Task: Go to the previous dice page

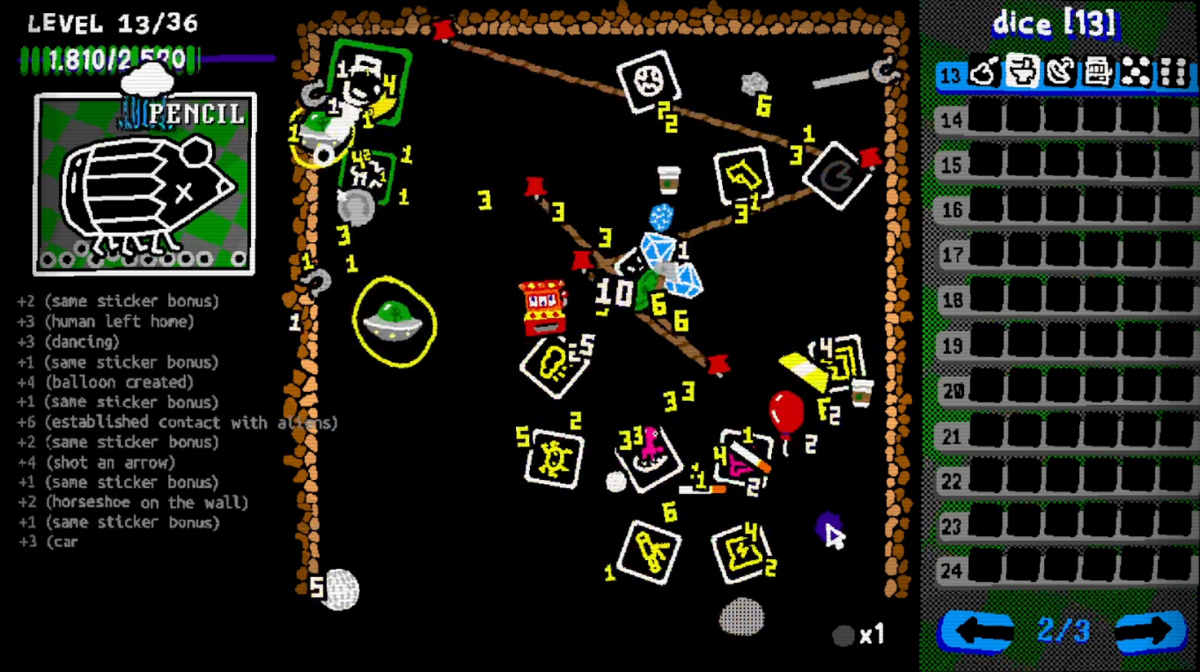Action: point(976,631)
